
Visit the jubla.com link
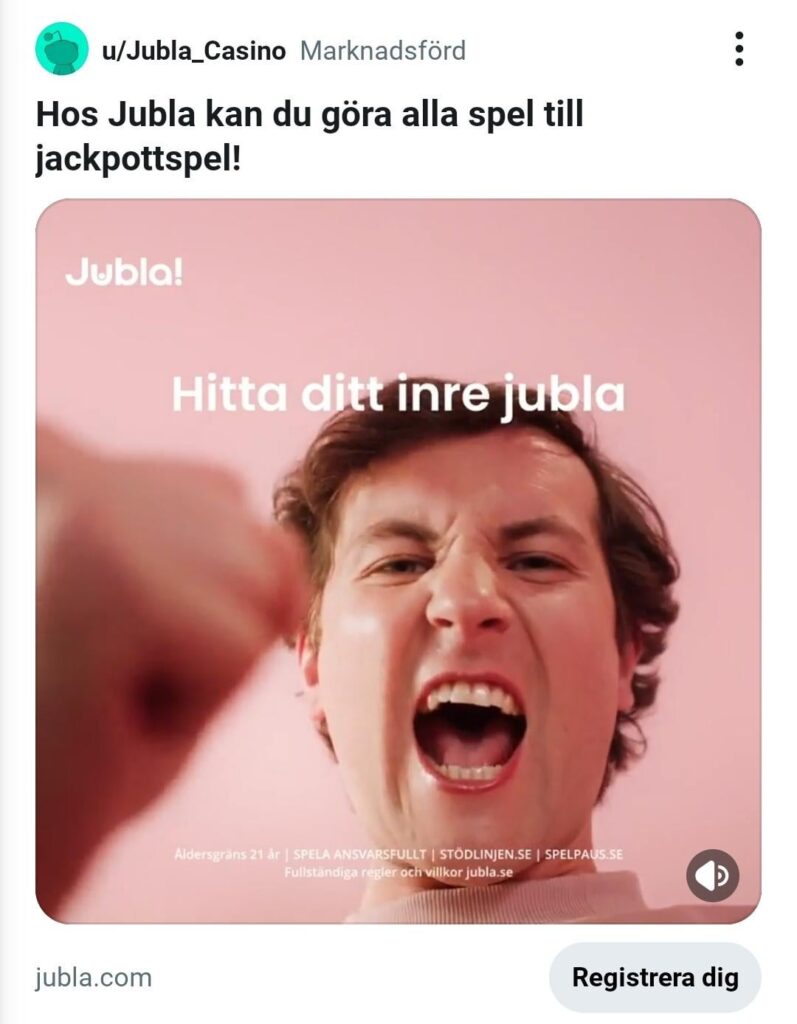tap(93, 977)
